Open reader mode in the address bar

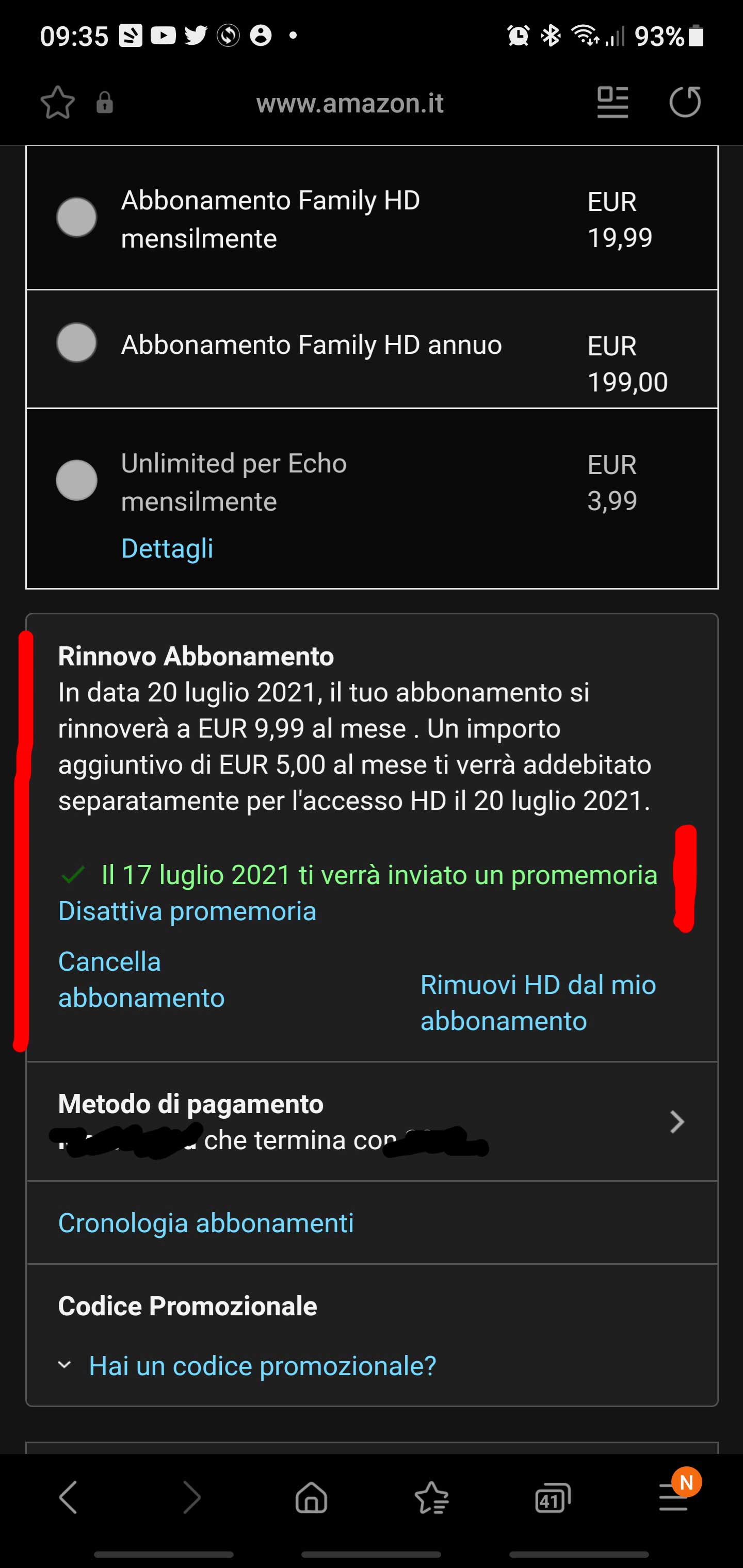[612, 102]
